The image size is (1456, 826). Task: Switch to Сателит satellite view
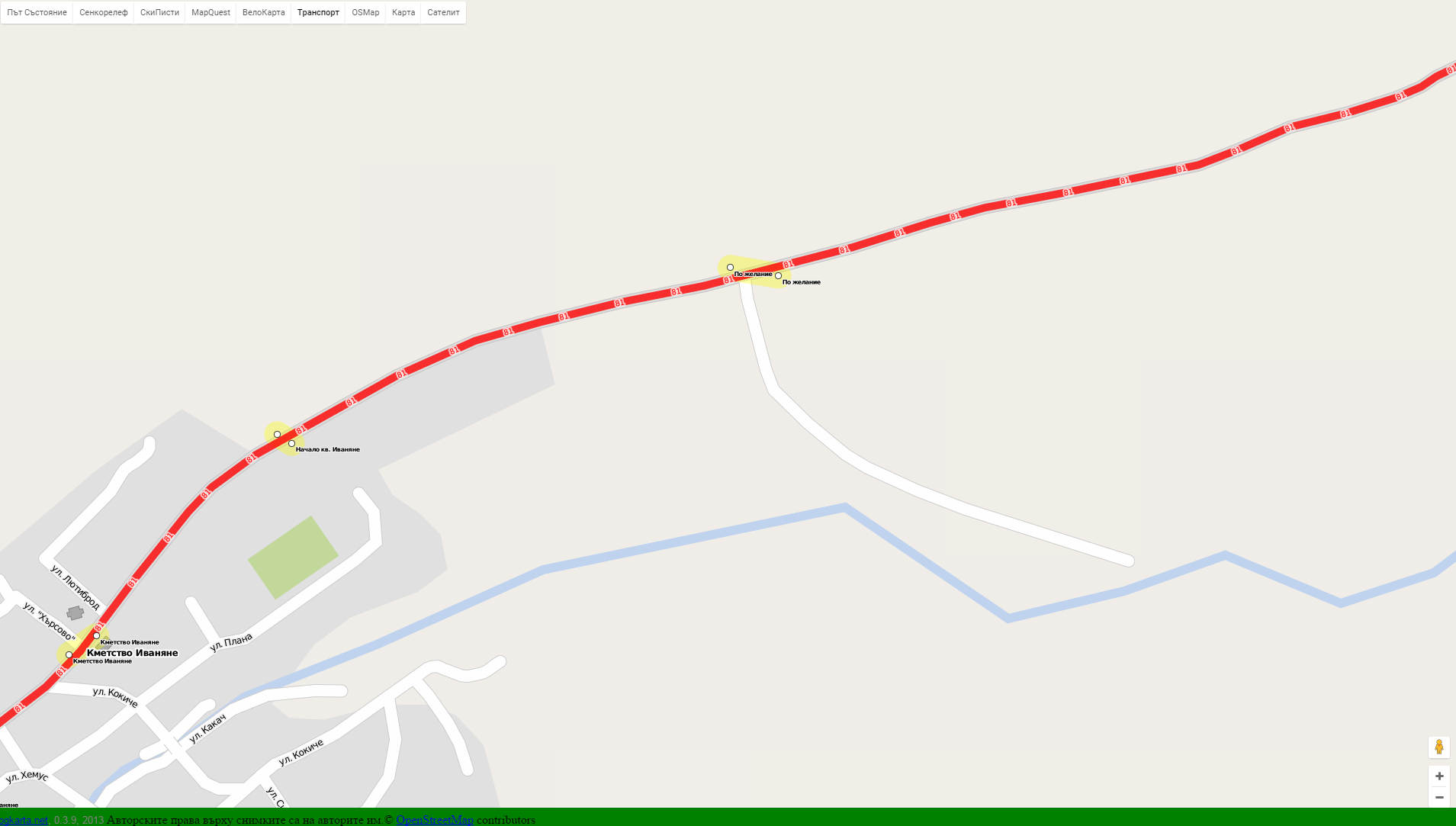tap(443, 12)
